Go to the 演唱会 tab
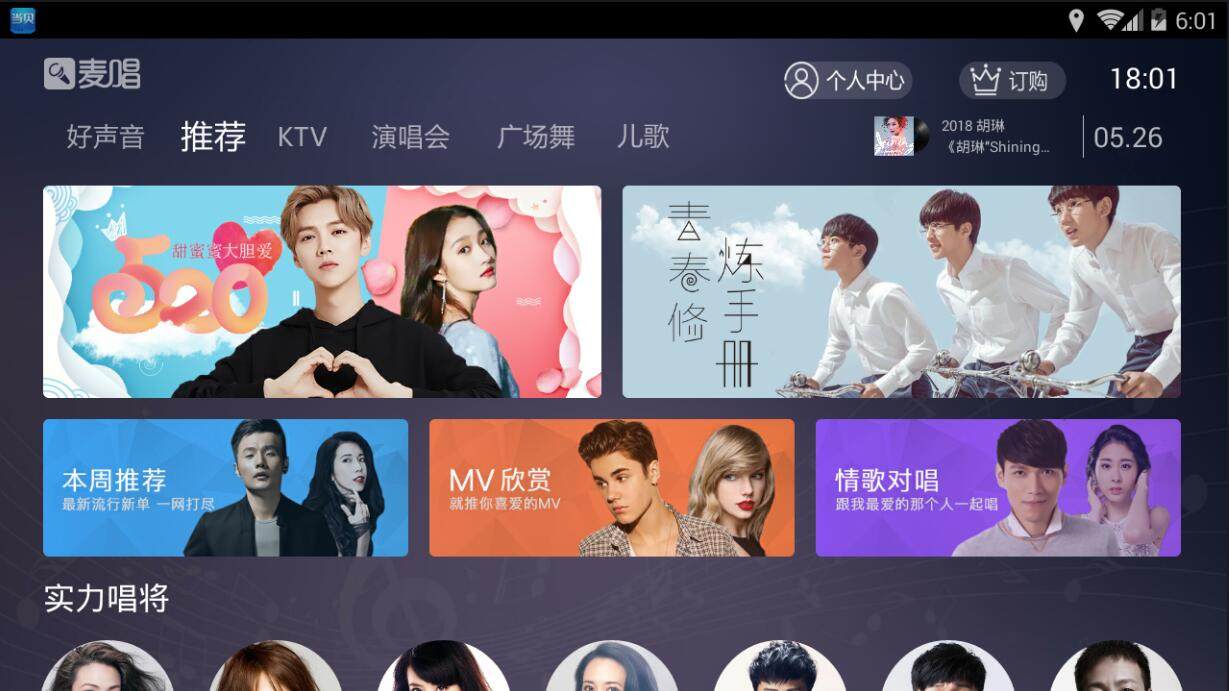This screenshot has width=1229, height=691. coord(410,137)
